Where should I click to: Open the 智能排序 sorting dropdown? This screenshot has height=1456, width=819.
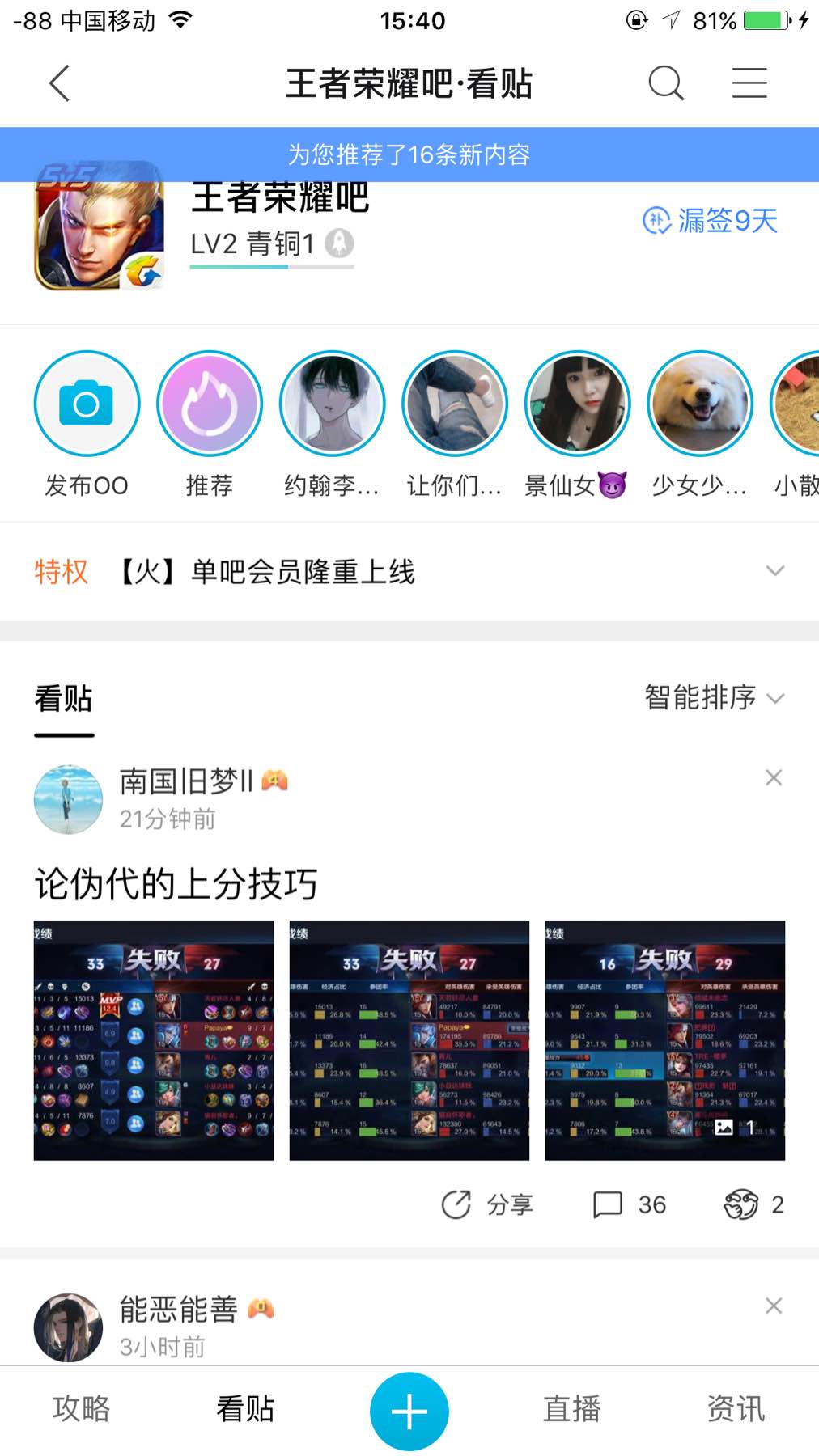click(x=715, y=697)
